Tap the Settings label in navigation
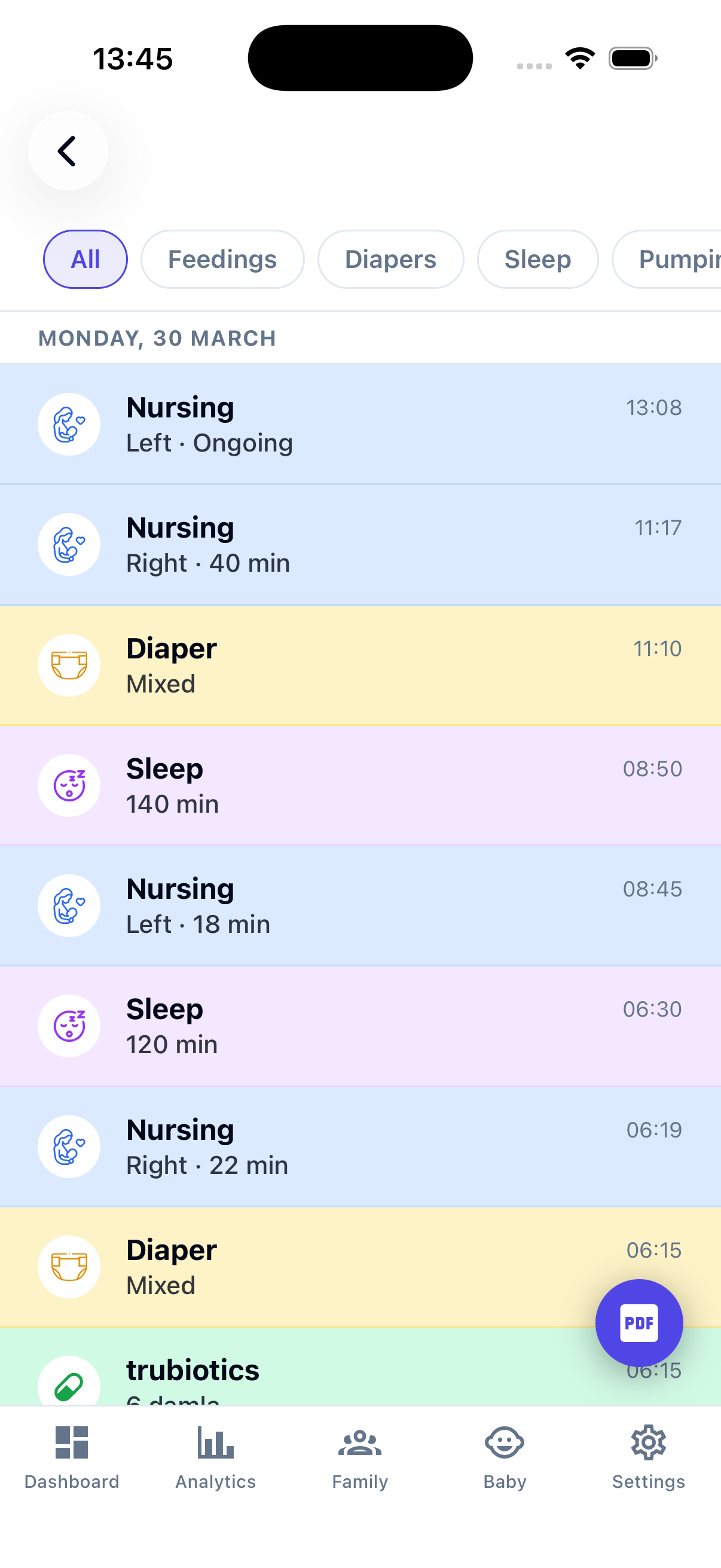This screenshot has width=721, height=1568. [649, 1482]
